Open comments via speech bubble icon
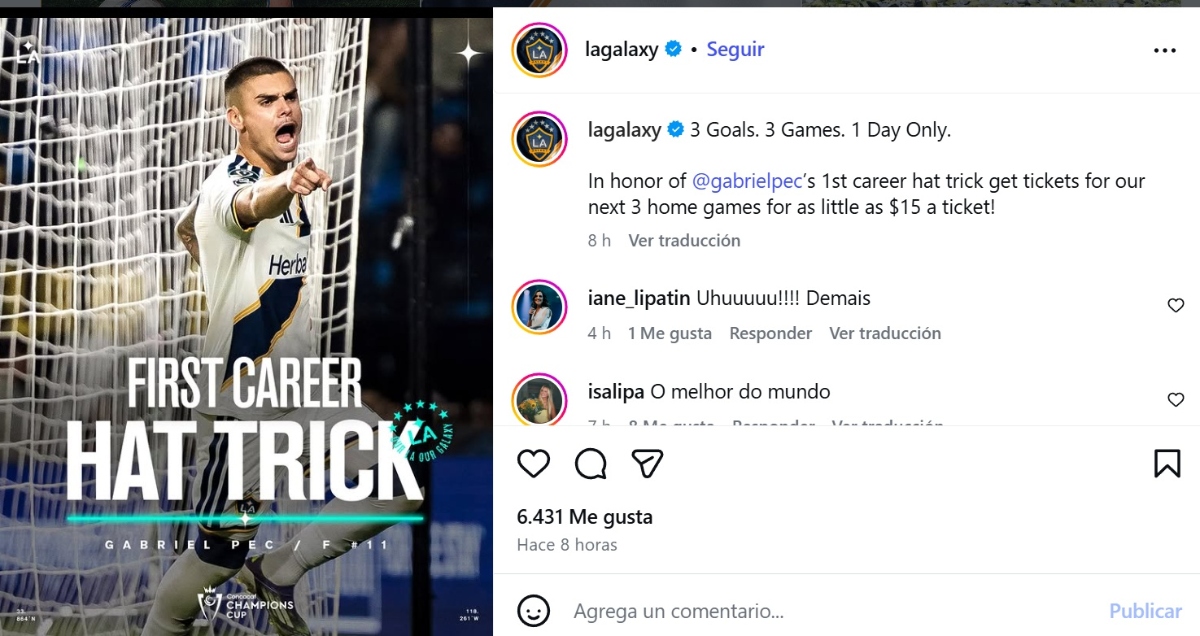This screenshot has height=636, width=1200. coord(591,463)
